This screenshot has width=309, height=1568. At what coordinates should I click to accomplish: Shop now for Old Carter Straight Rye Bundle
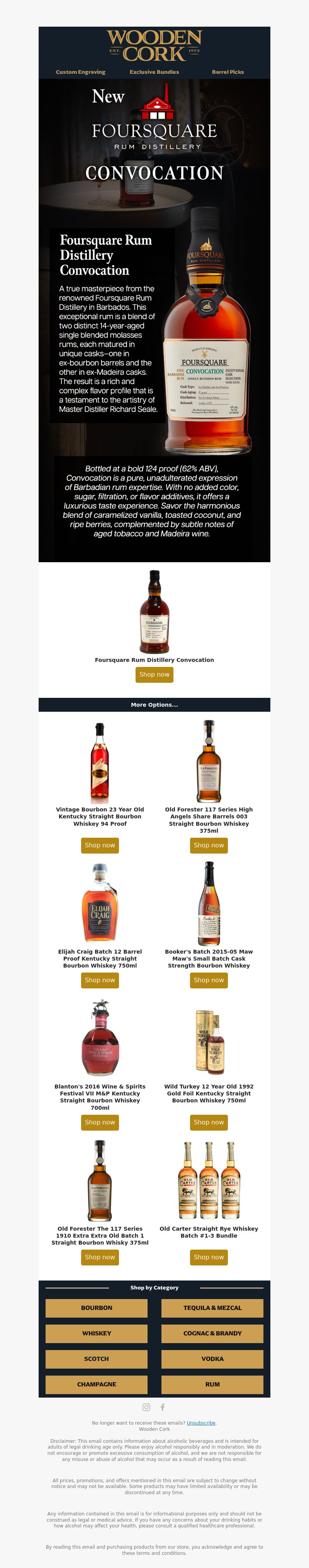(209, 1257)
